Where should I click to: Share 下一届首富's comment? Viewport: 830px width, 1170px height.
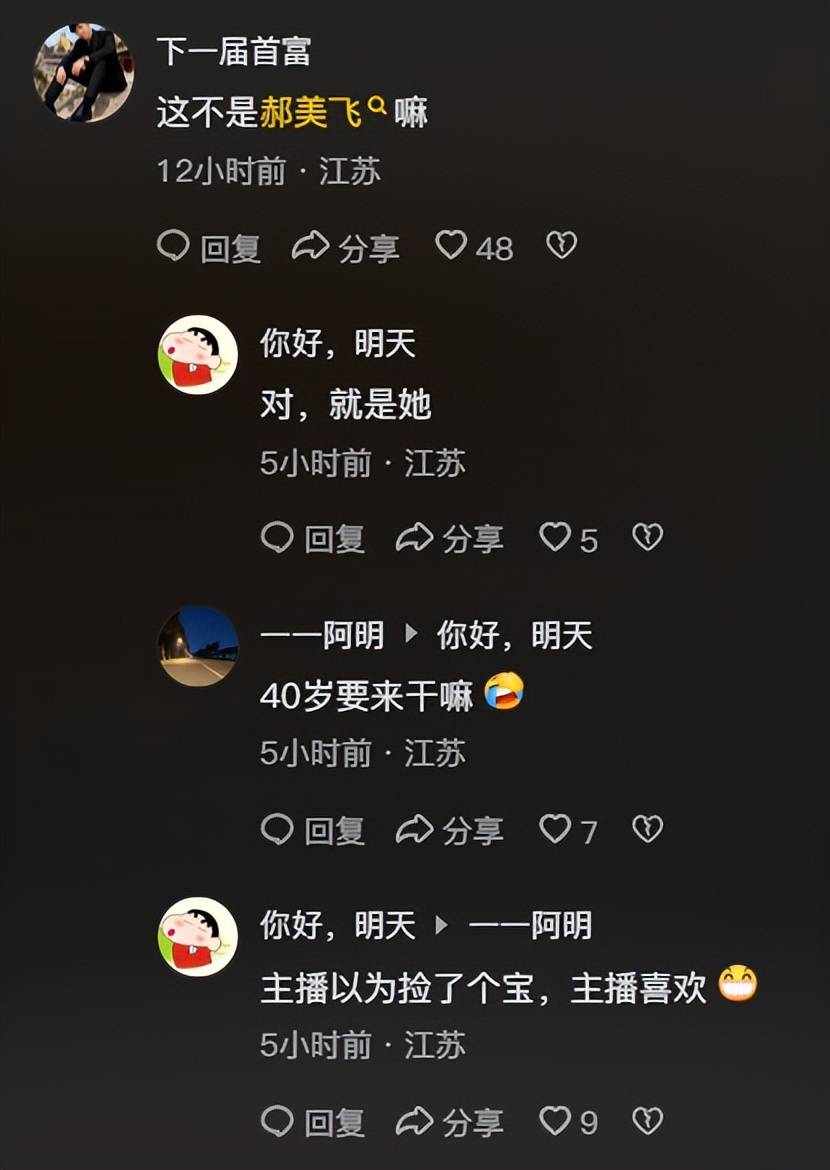346,247
